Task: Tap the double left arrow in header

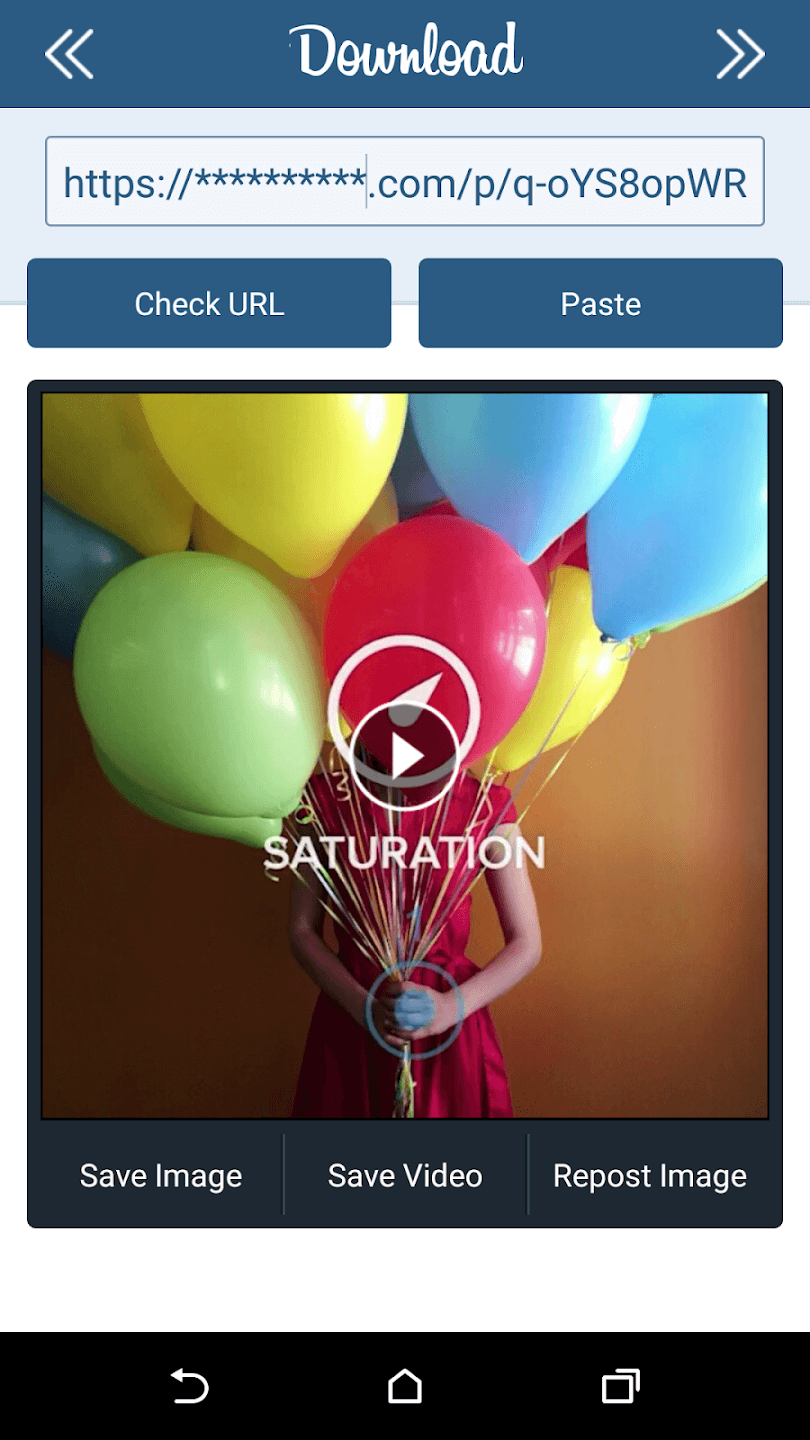Action: pyautogui.click(x=69, y=53)
